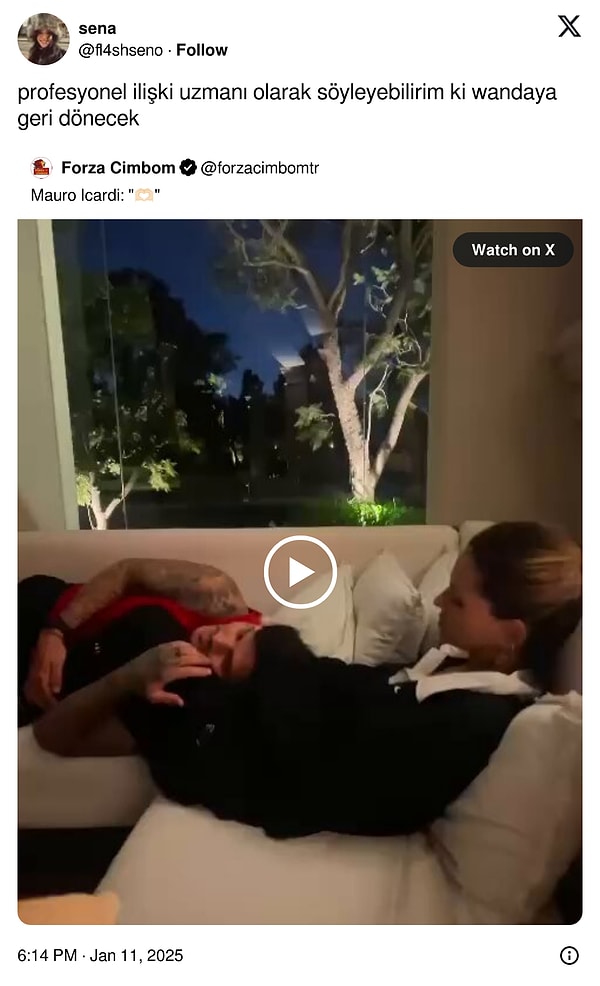Open the X logo link

(x=569, y=27)
